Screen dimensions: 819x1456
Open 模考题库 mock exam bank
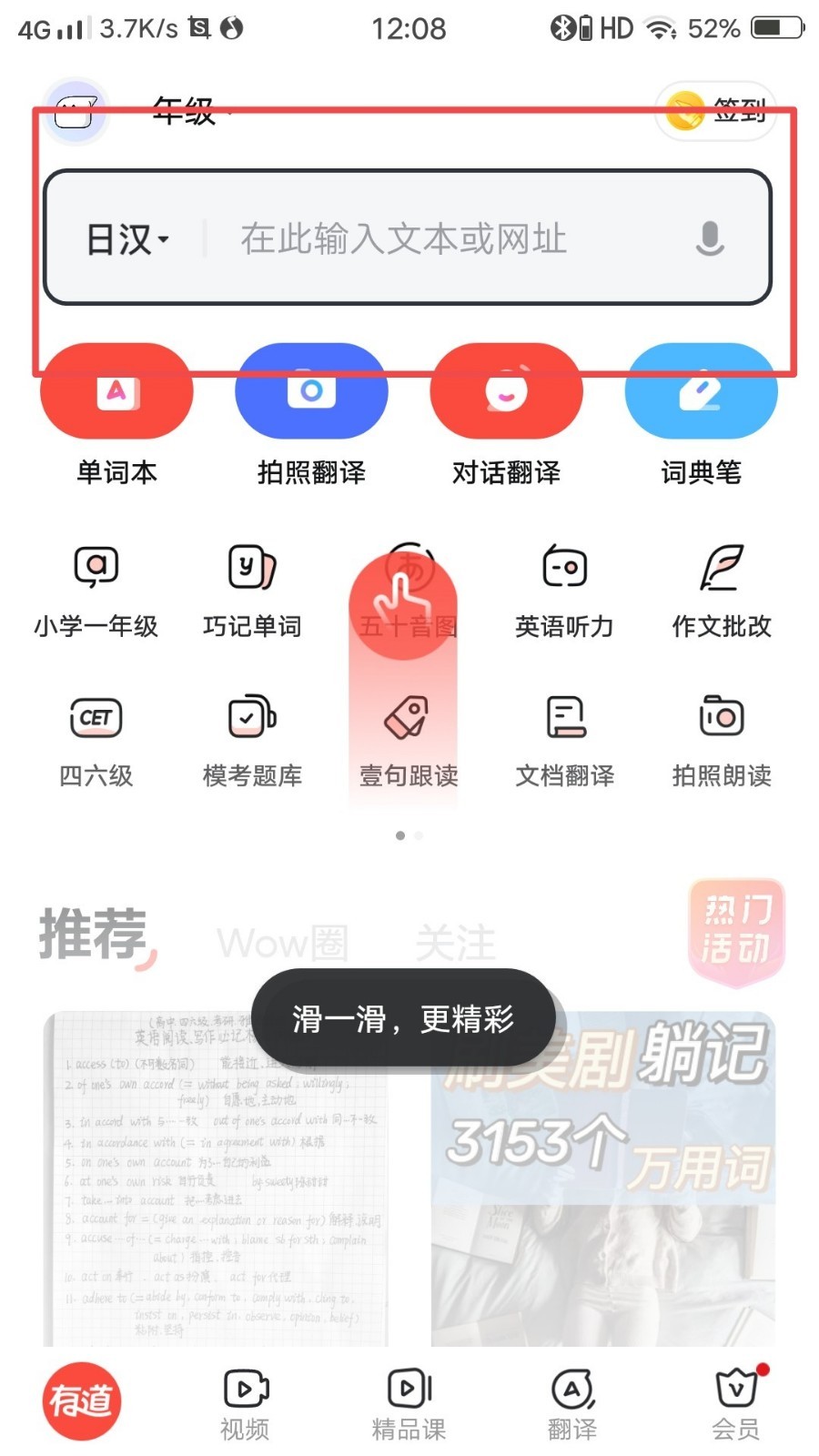tap(252, 739)
